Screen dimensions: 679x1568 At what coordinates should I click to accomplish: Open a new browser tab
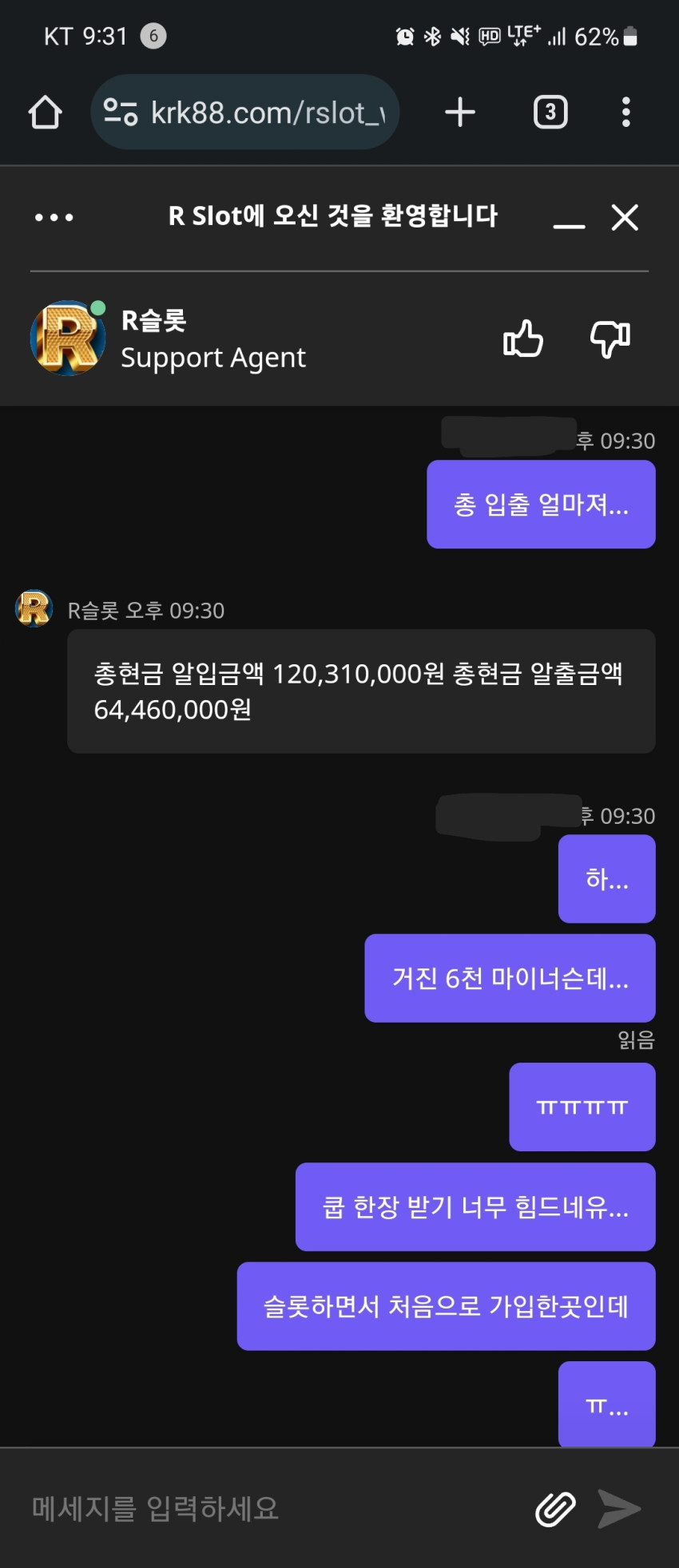tap(460, 113)
